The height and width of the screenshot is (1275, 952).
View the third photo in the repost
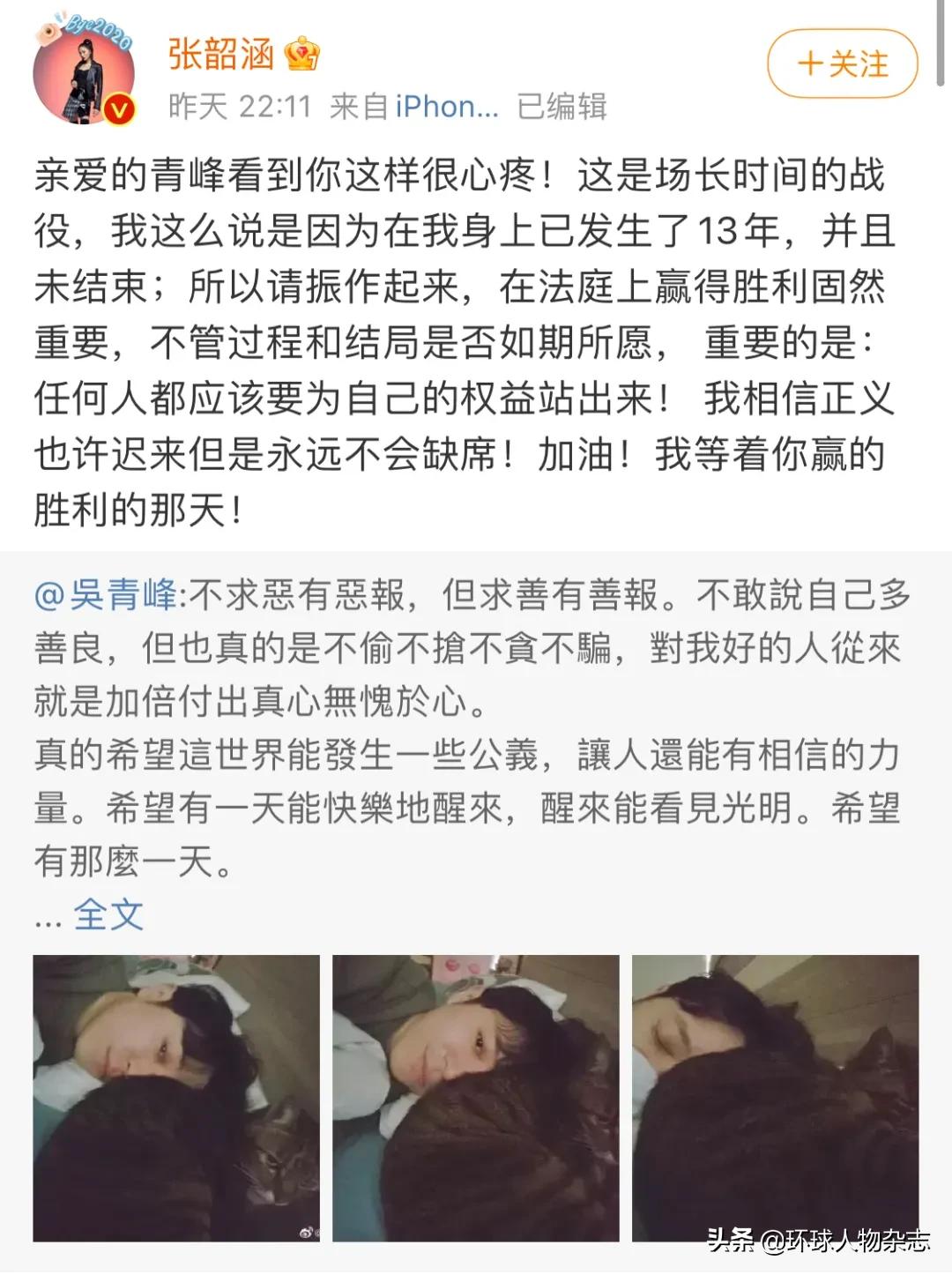775,1098
